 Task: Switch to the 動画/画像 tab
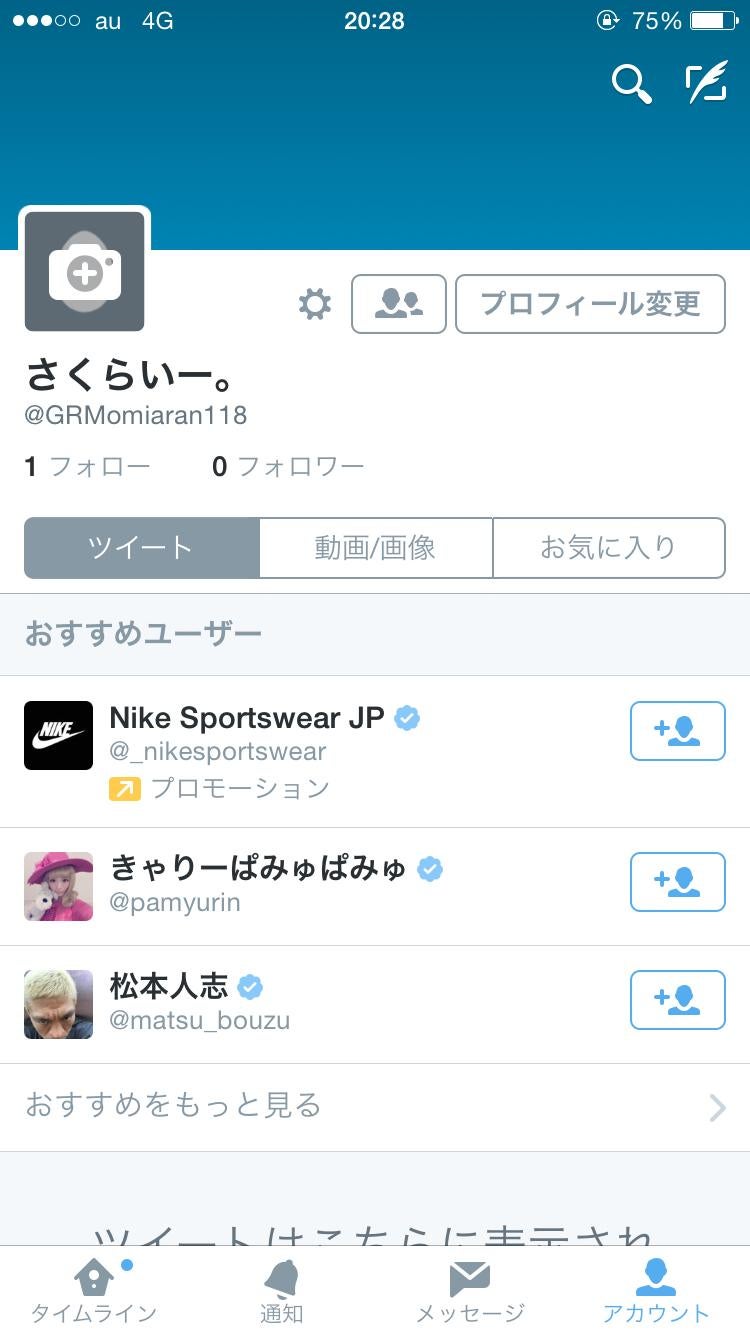375,548
